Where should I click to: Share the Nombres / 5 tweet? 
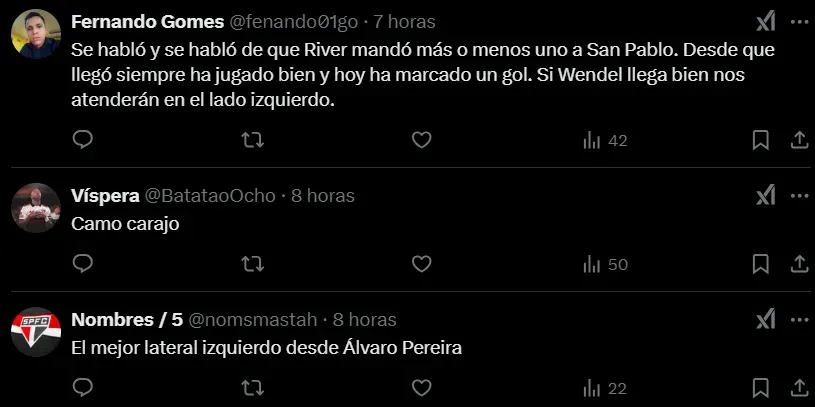pyautogui.click(x=799, y=388)
